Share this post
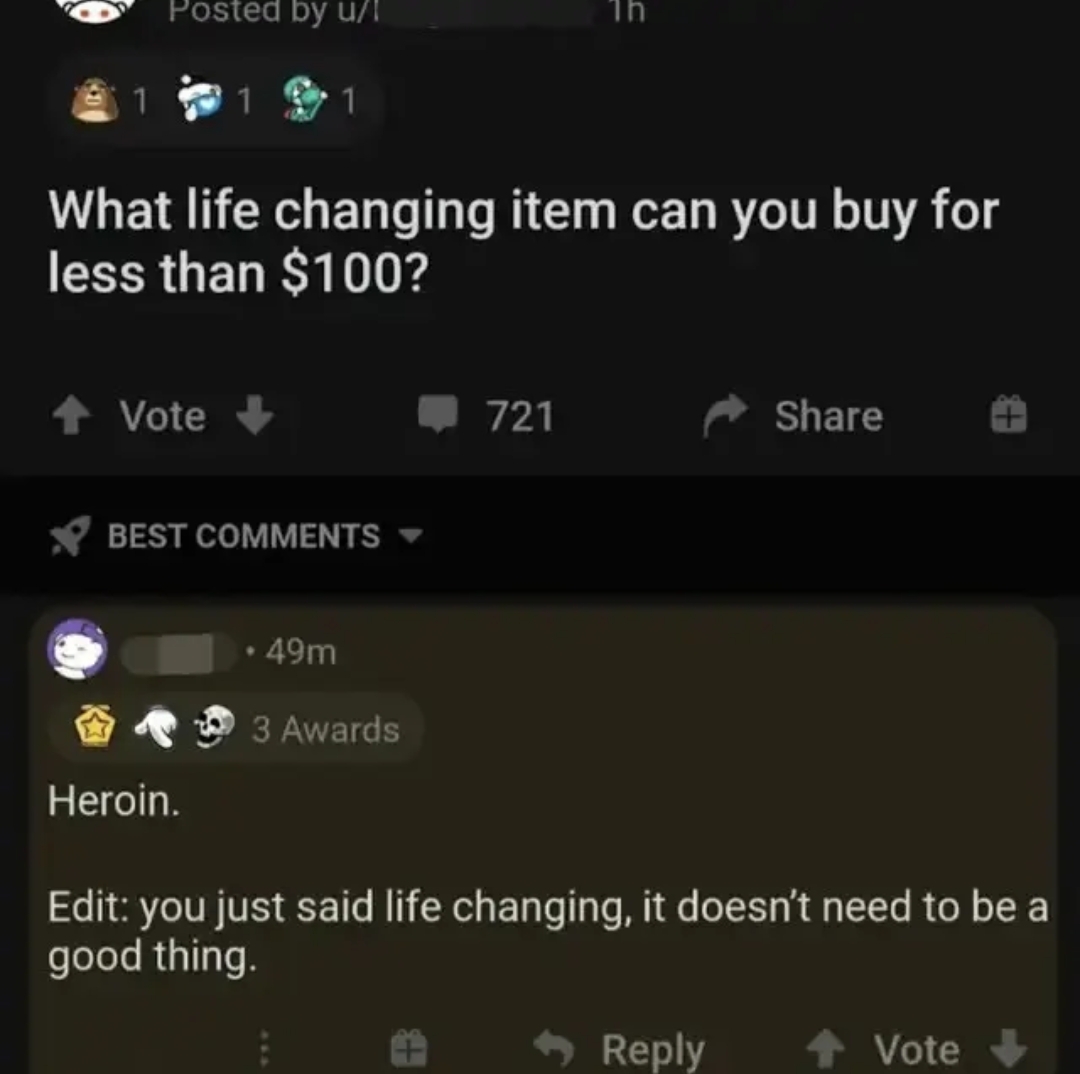 tap(793, 416)
